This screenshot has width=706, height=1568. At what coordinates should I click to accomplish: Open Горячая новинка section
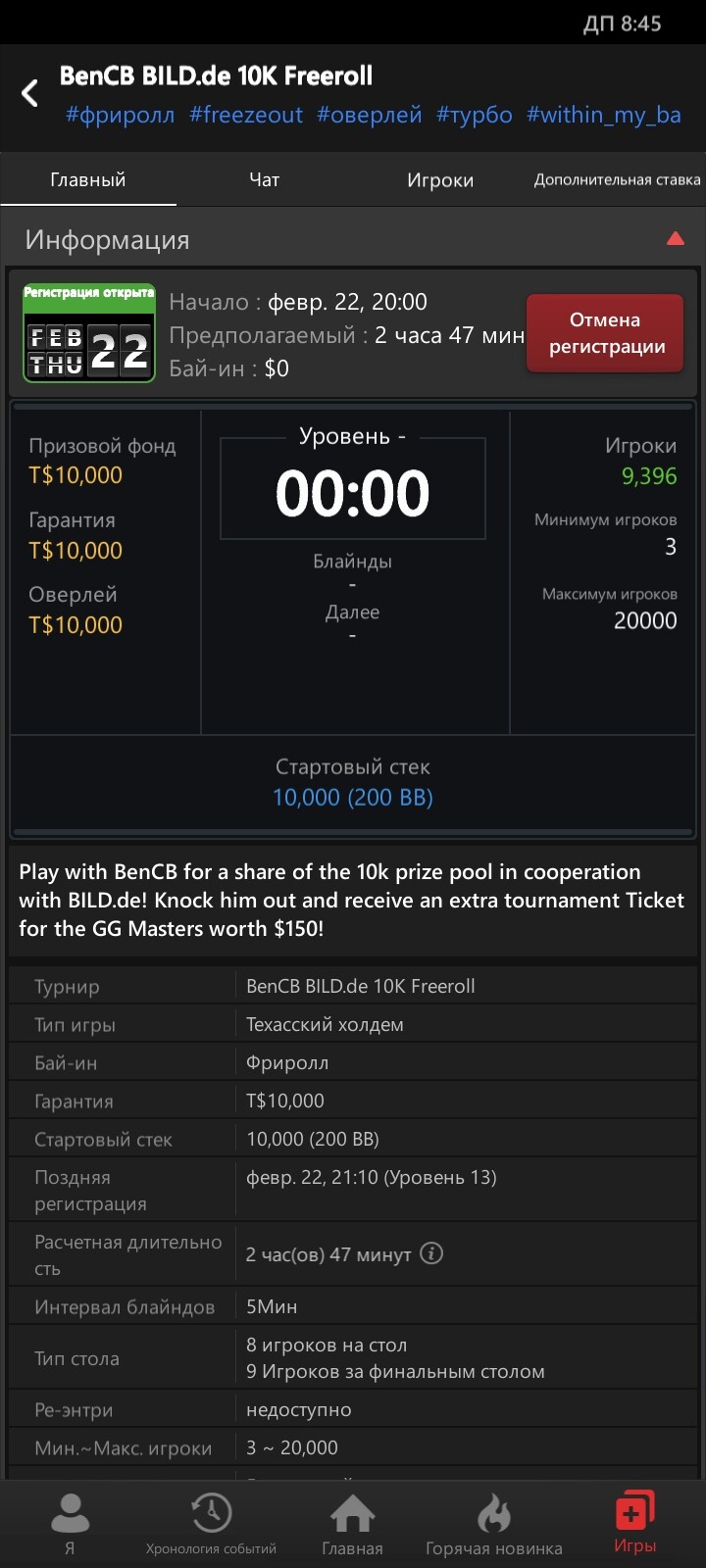click(494, 1524)
